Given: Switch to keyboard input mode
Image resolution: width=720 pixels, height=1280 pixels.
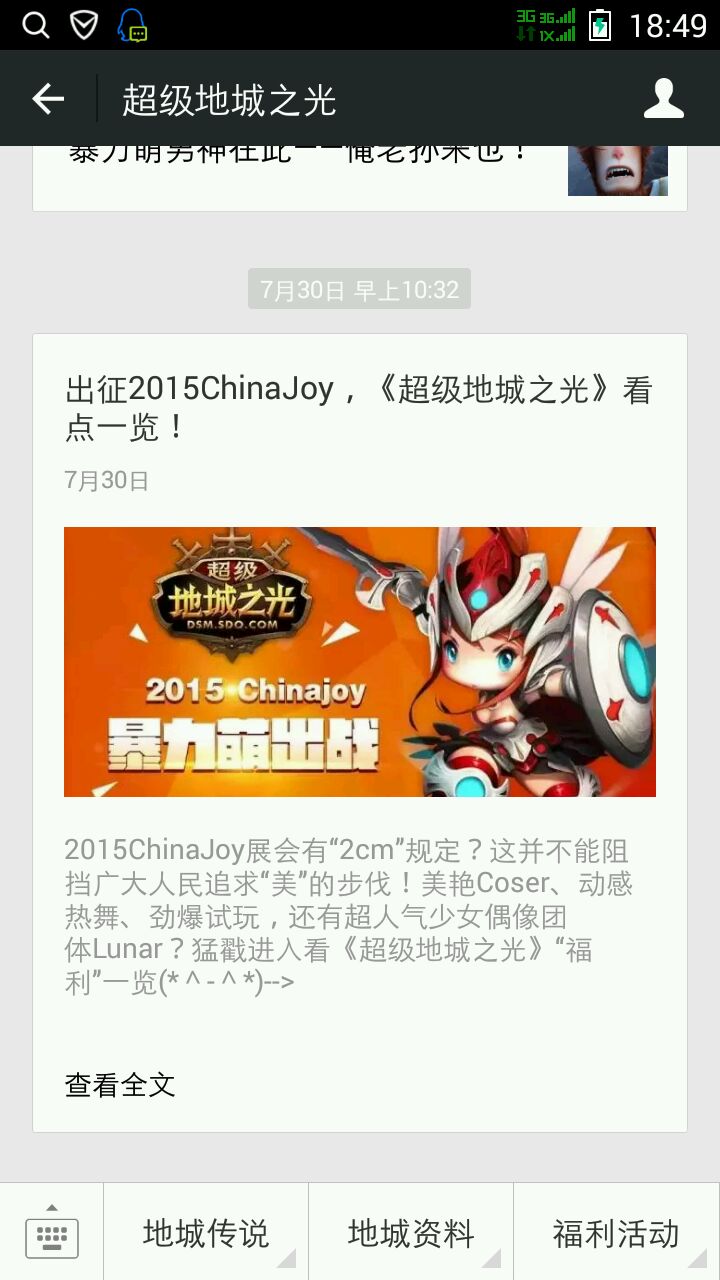Looking at the screenshot, I should point(51,1233).
